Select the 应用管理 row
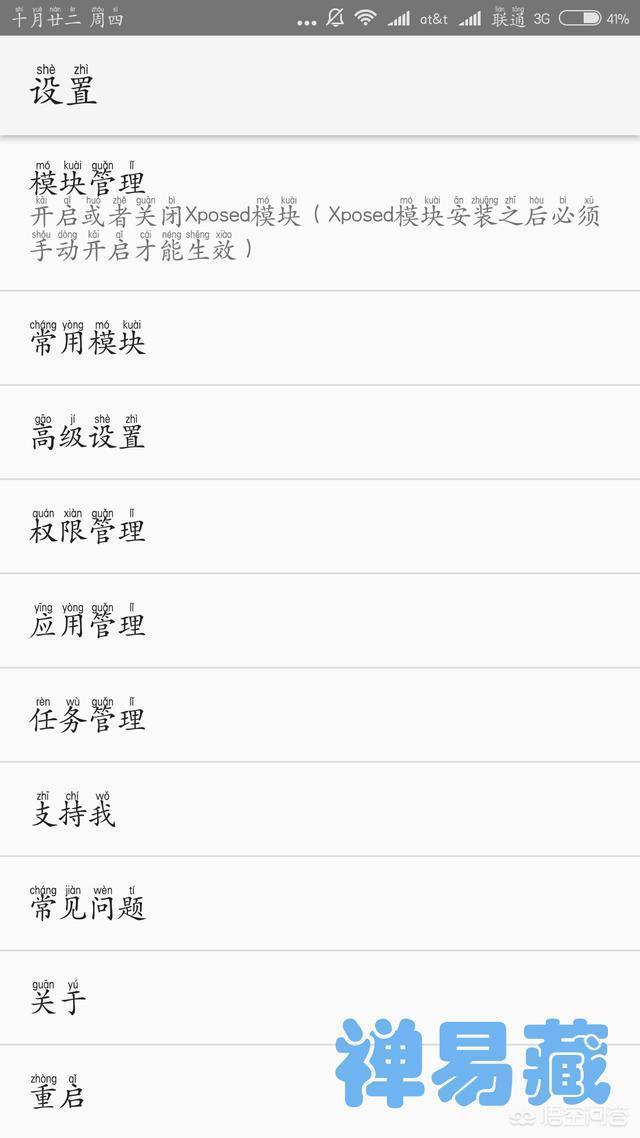Screen dimensions: 640x1138 (x=88, y=624)
